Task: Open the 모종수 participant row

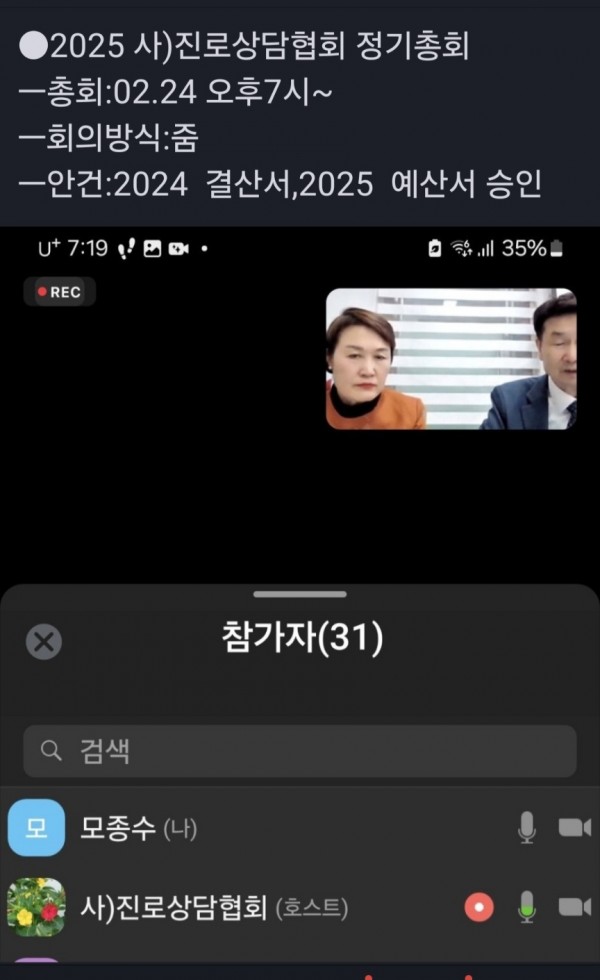Action: [x=250, y=828]
